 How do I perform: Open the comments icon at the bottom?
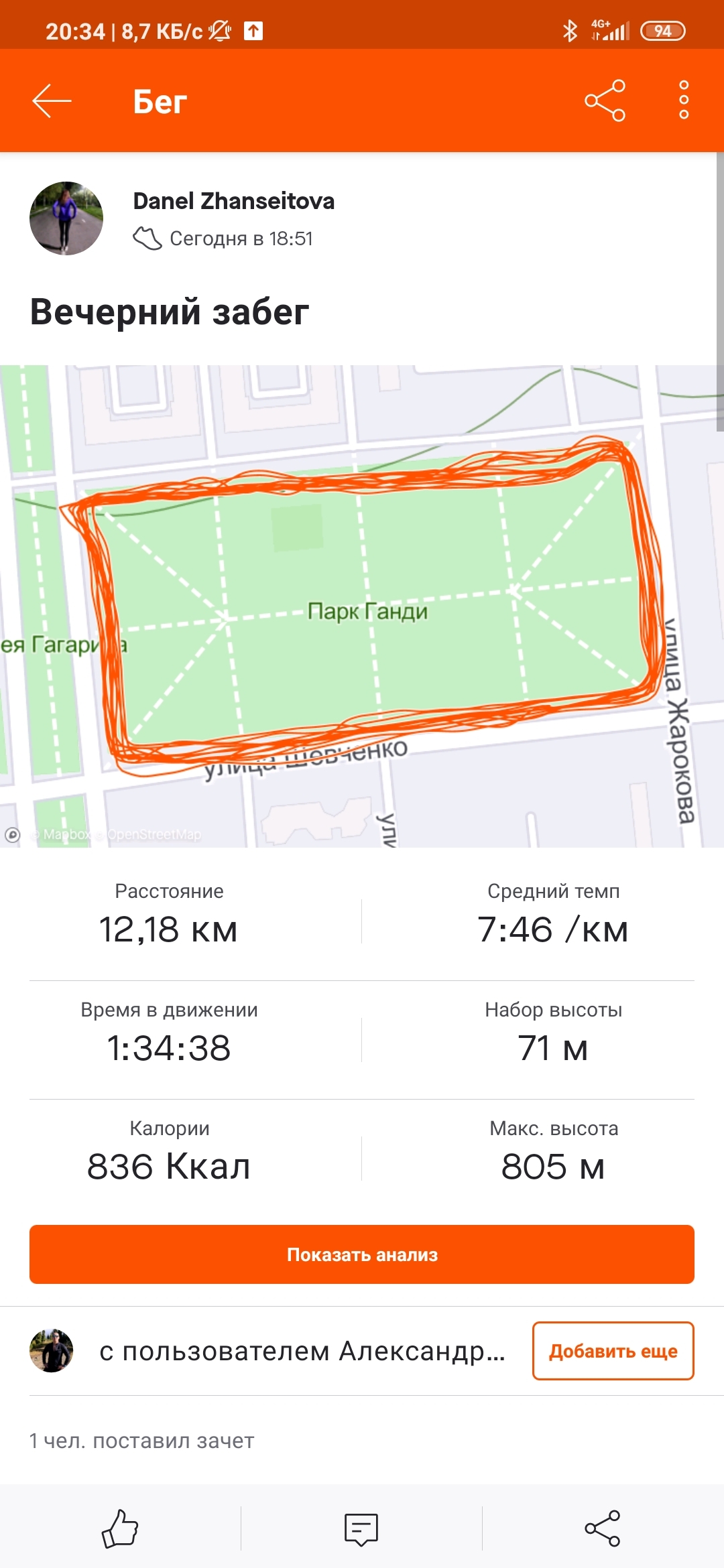pos(361,1528)
